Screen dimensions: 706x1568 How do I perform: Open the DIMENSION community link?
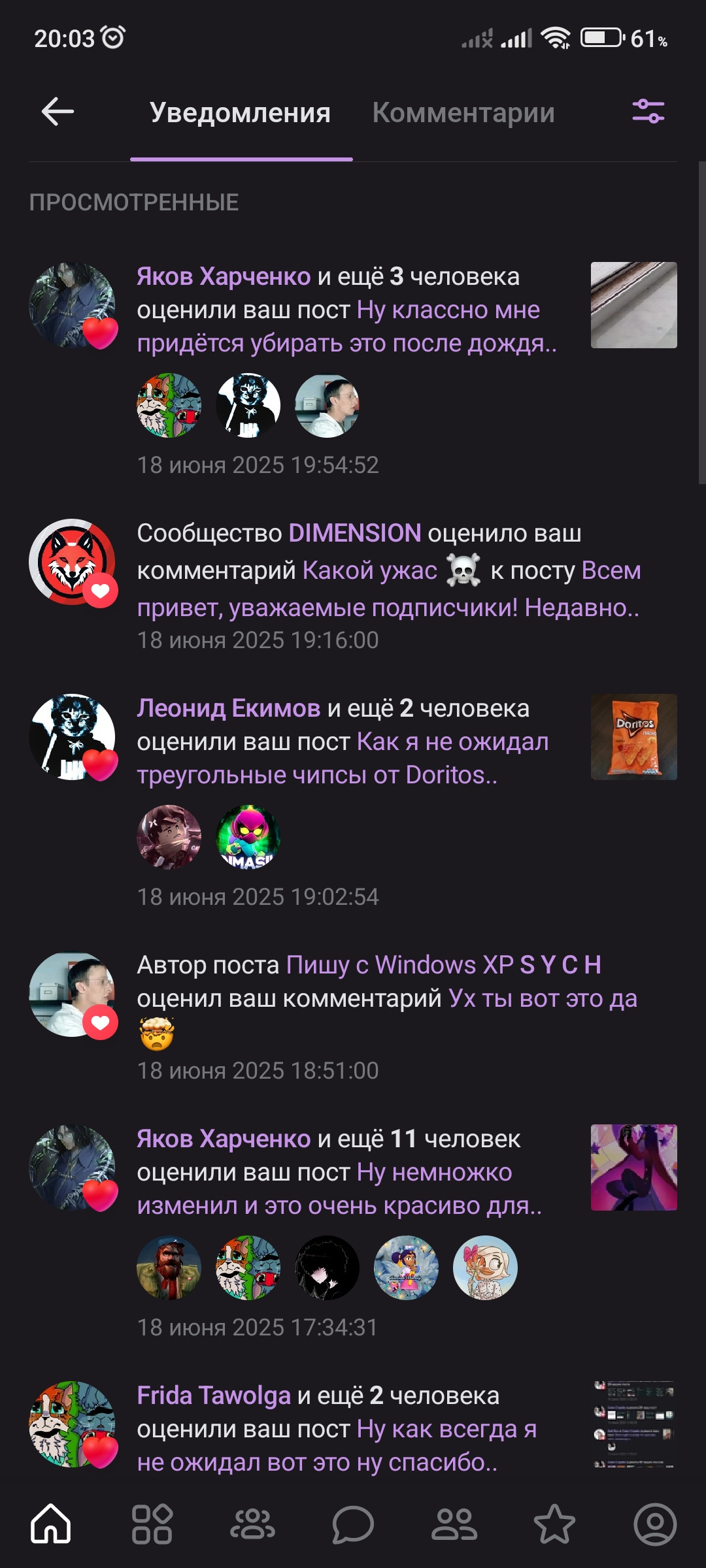[x=354, y=534]
